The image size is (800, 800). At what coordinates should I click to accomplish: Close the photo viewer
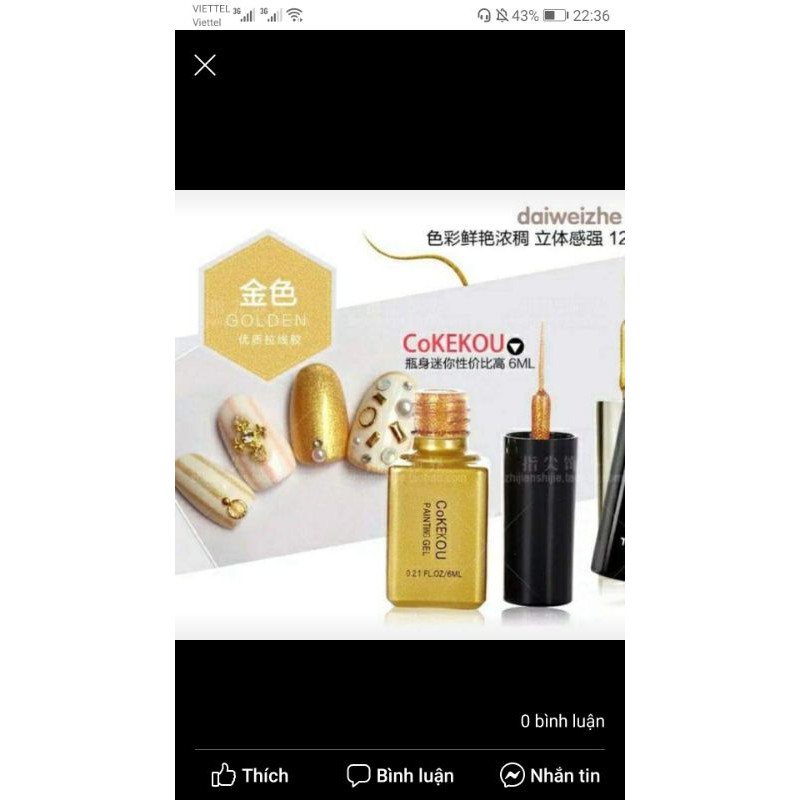[205, 66]
